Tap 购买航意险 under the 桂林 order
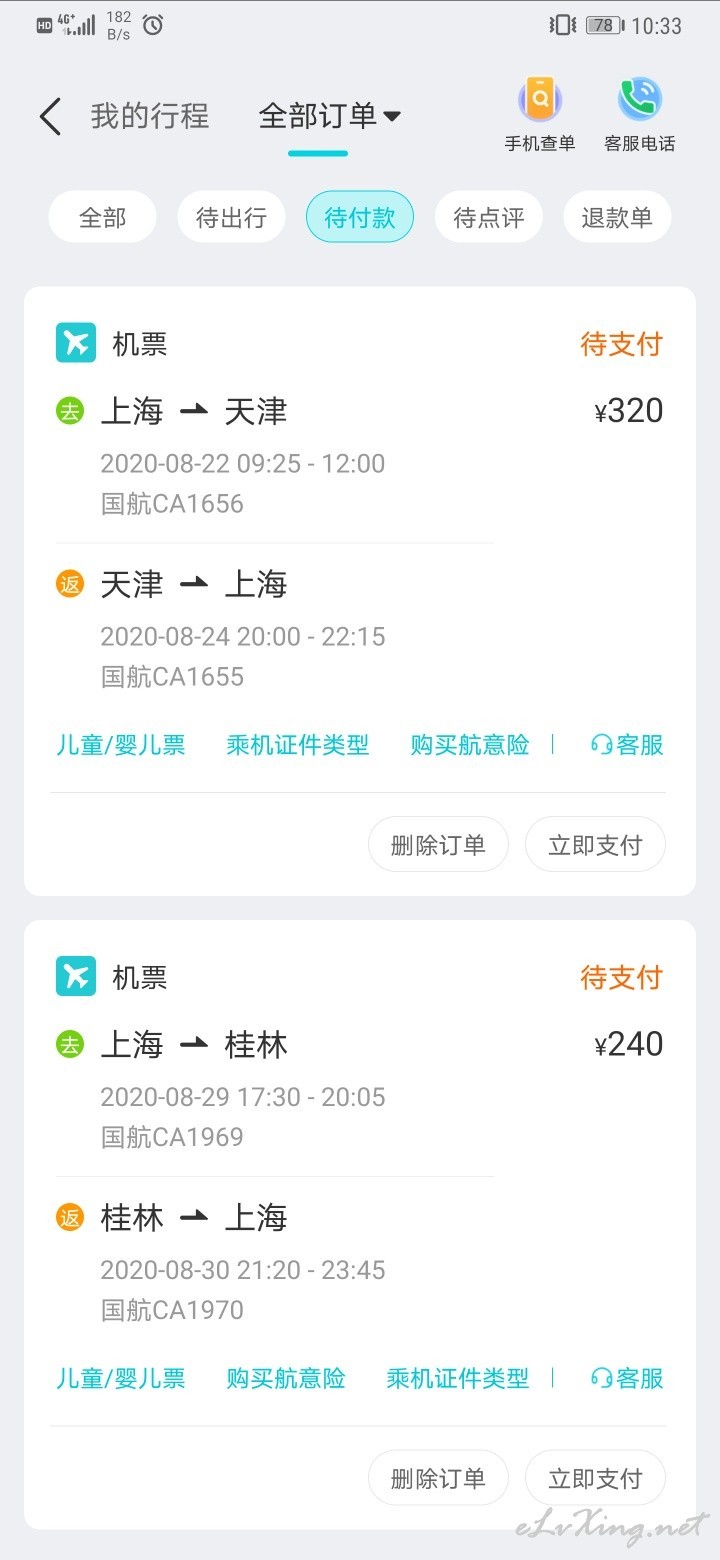720x1560 pixels. [x=286, y=1378]
